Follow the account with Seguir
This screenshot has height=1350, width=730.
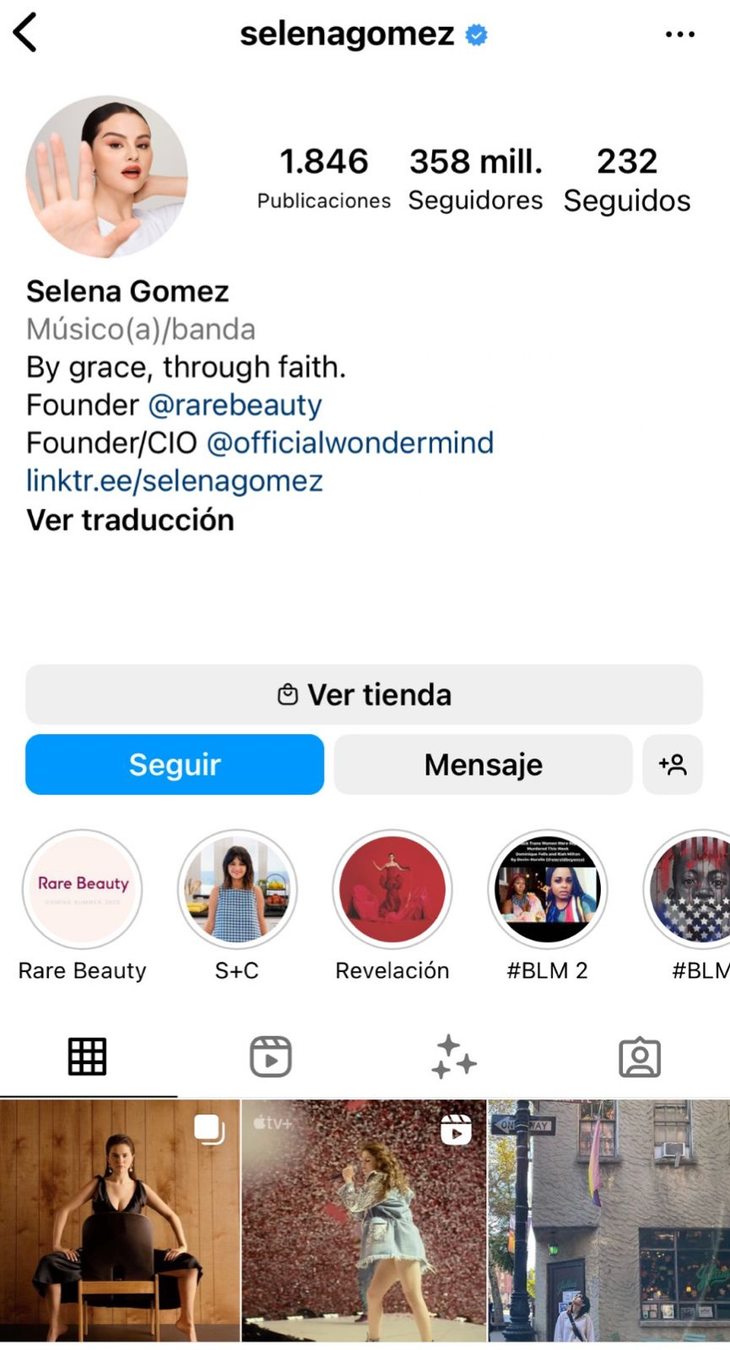pos(175,765)
